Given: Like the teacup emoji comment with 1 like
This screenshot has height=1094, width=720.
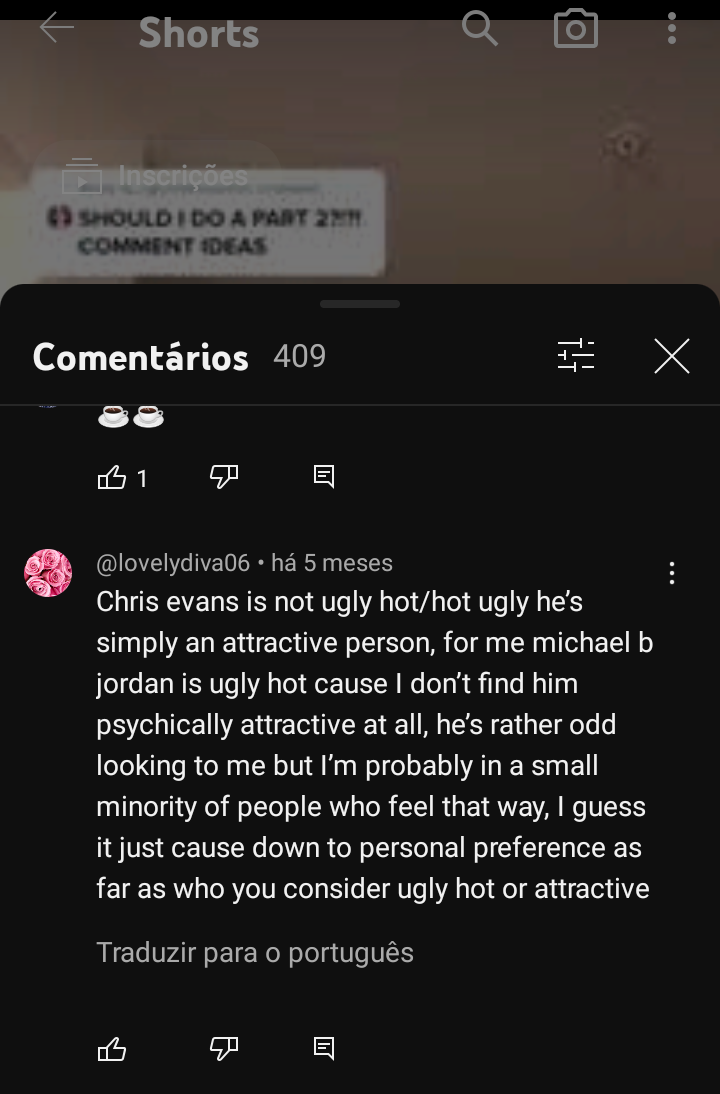Looking at the screenshot, I should click(x=112, y=478).
